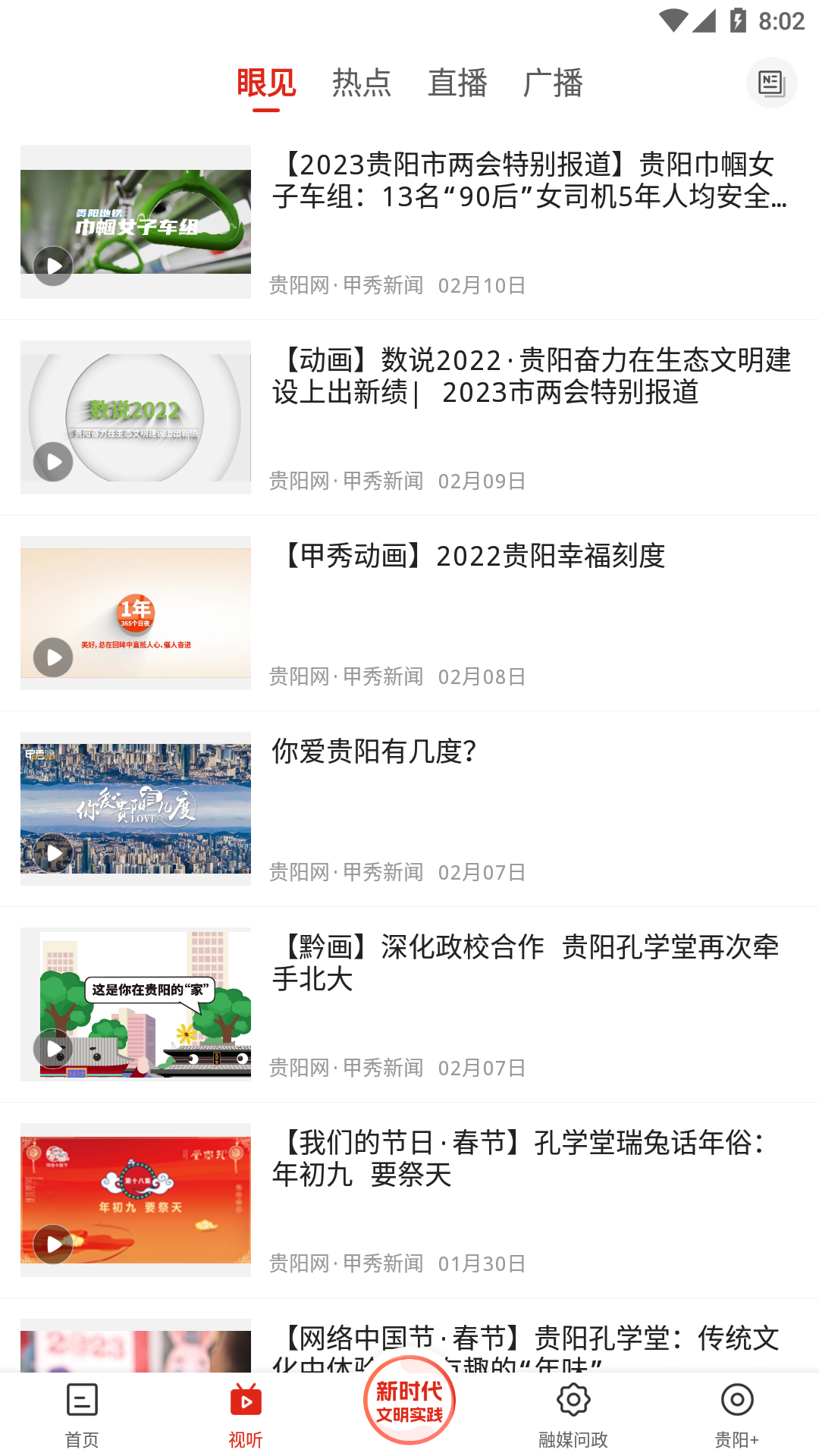Image resolution: width=819 pixels, height=1456 pixels.
Task: Tap the battery indicator in status bar
Action: (x=736, y=20)
